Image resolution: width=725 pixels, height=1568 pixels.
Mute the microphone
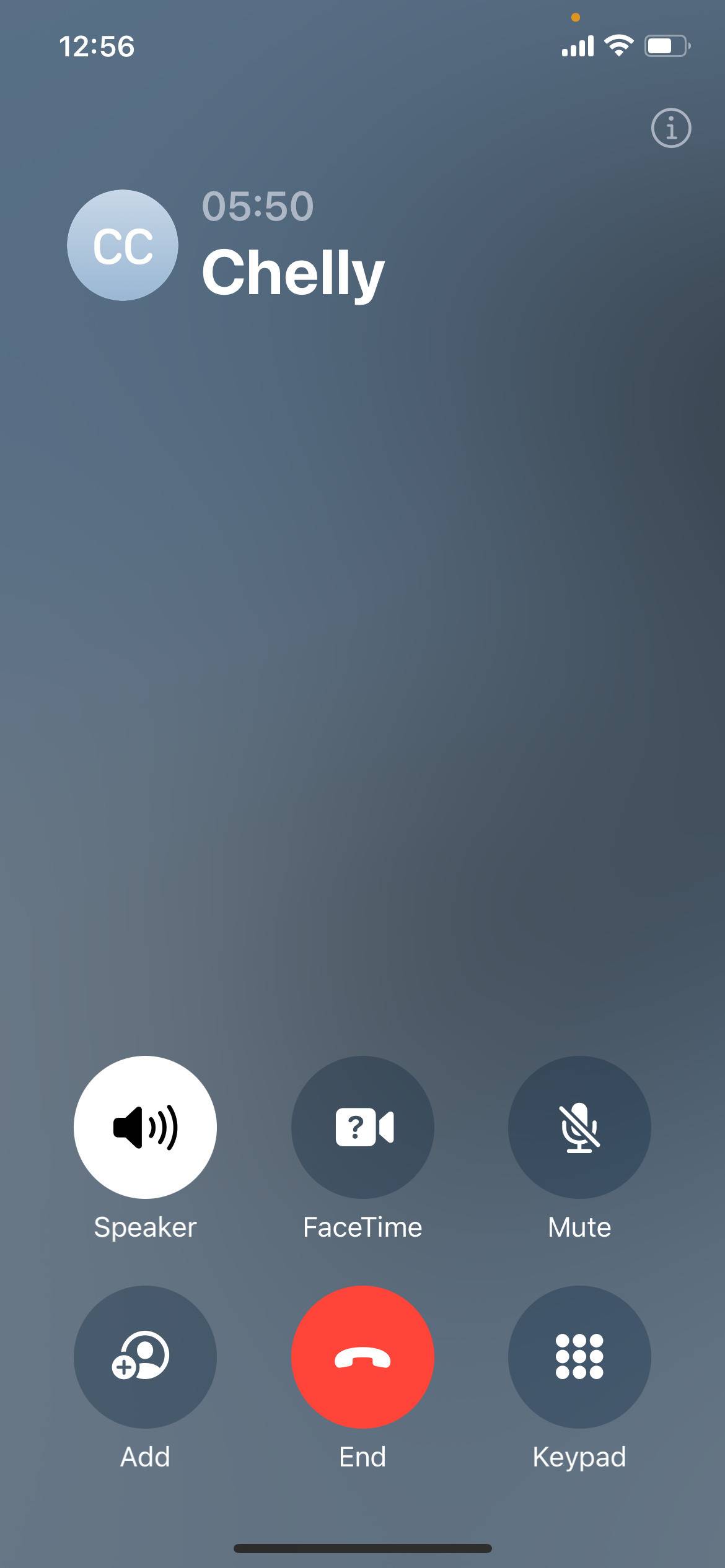click(x=579, y=1126)
